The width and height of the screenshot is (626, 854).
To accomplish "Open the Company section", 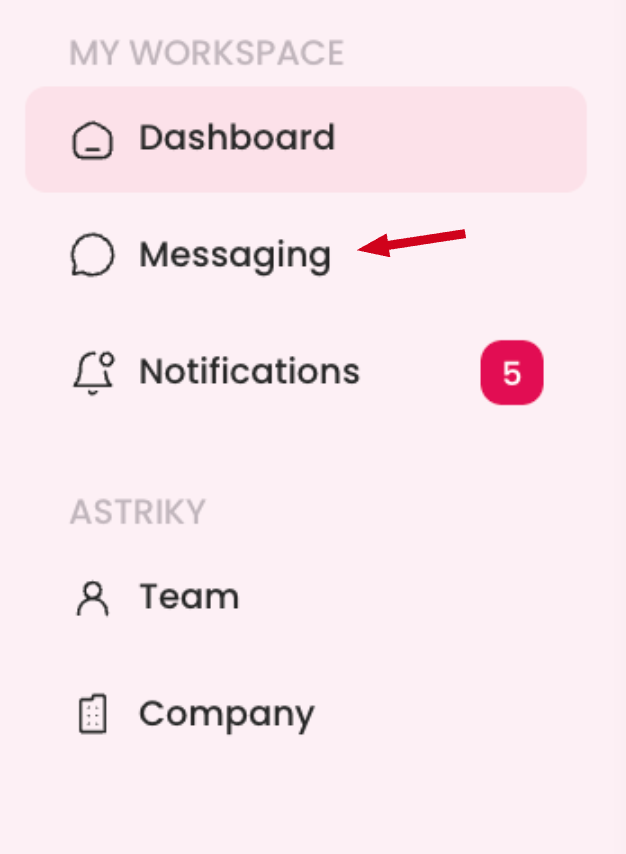I will pyautogui.click(x=226, y=714).
